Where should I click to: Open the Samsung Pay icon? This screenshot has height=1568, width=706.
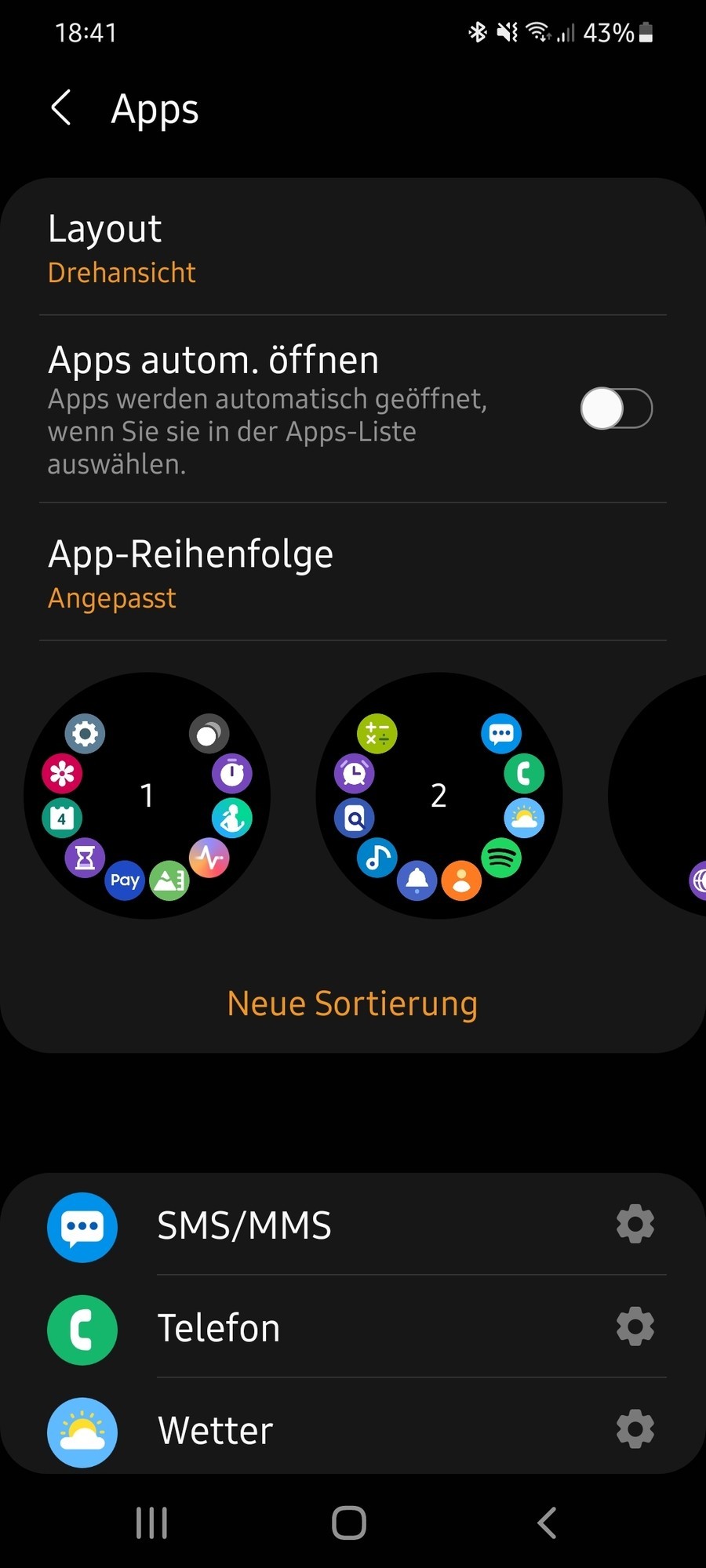point(124,880)
